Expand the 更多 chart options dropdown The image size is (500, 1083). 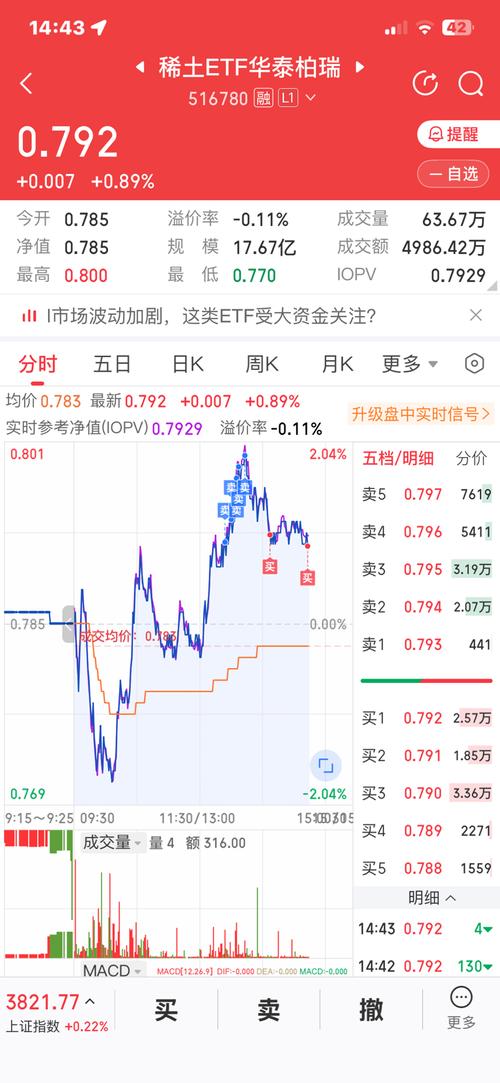pyautogui.click(x=410, y=363)
